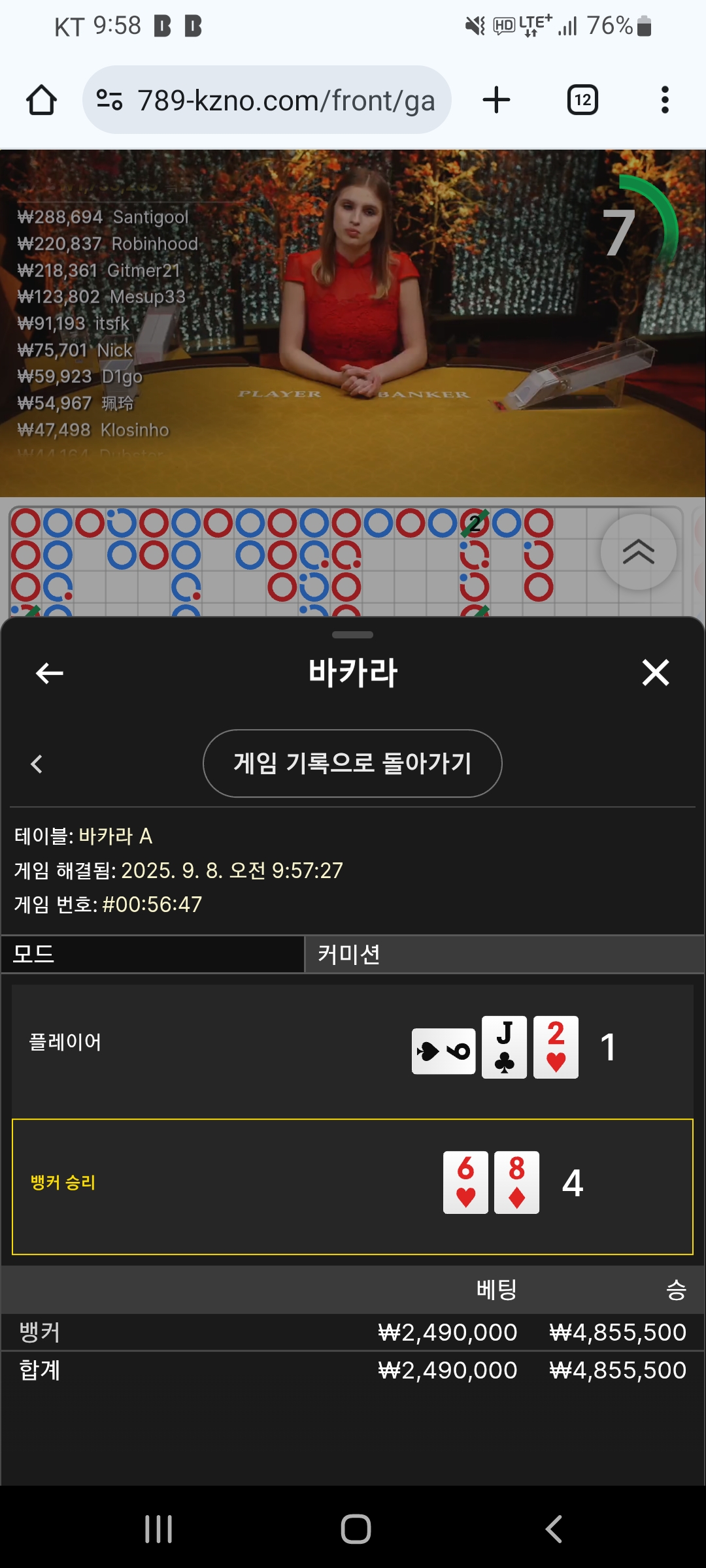706x1568 pixels.
Task: Open a new browser tab
Action: [496, 100]
